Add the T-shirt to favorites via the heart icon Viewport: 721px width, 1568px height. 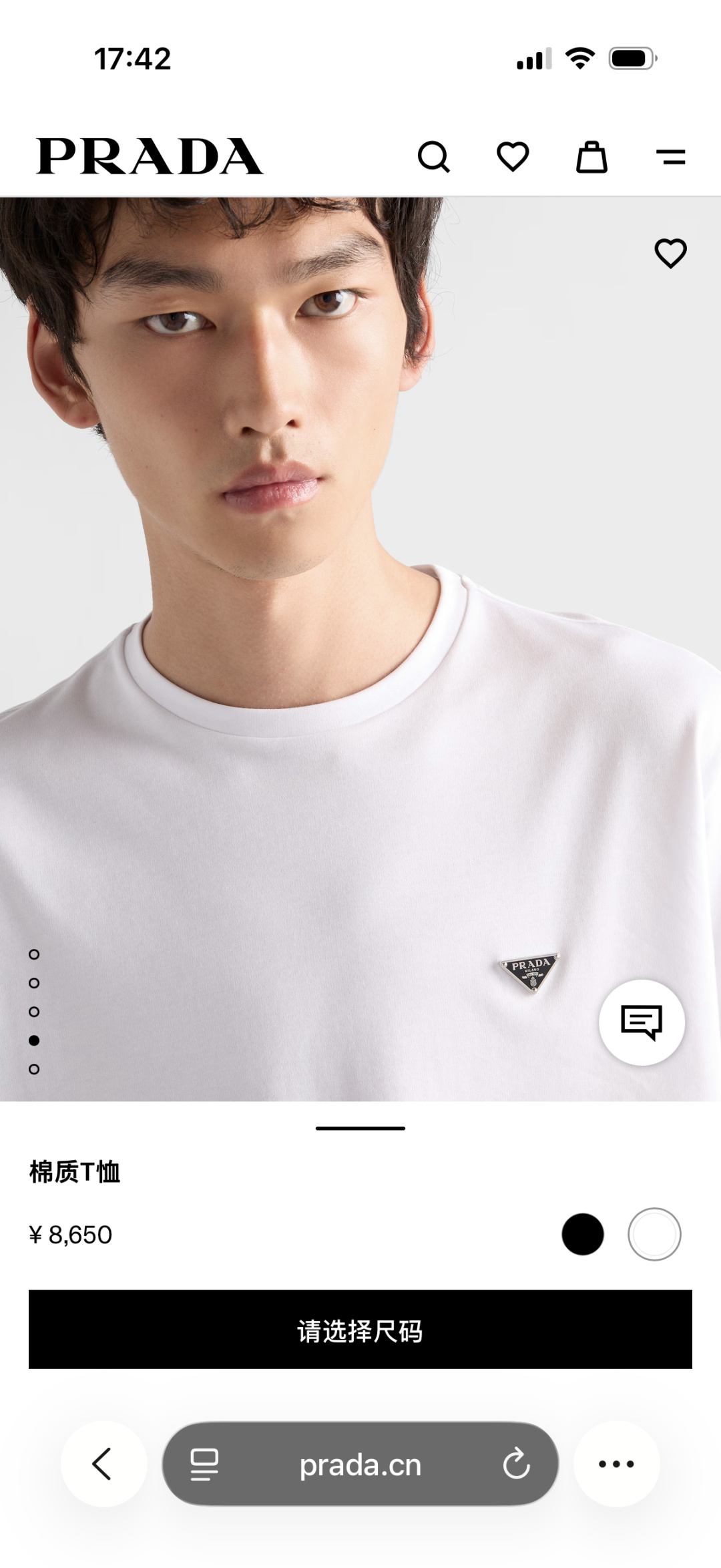coord(671,252)
